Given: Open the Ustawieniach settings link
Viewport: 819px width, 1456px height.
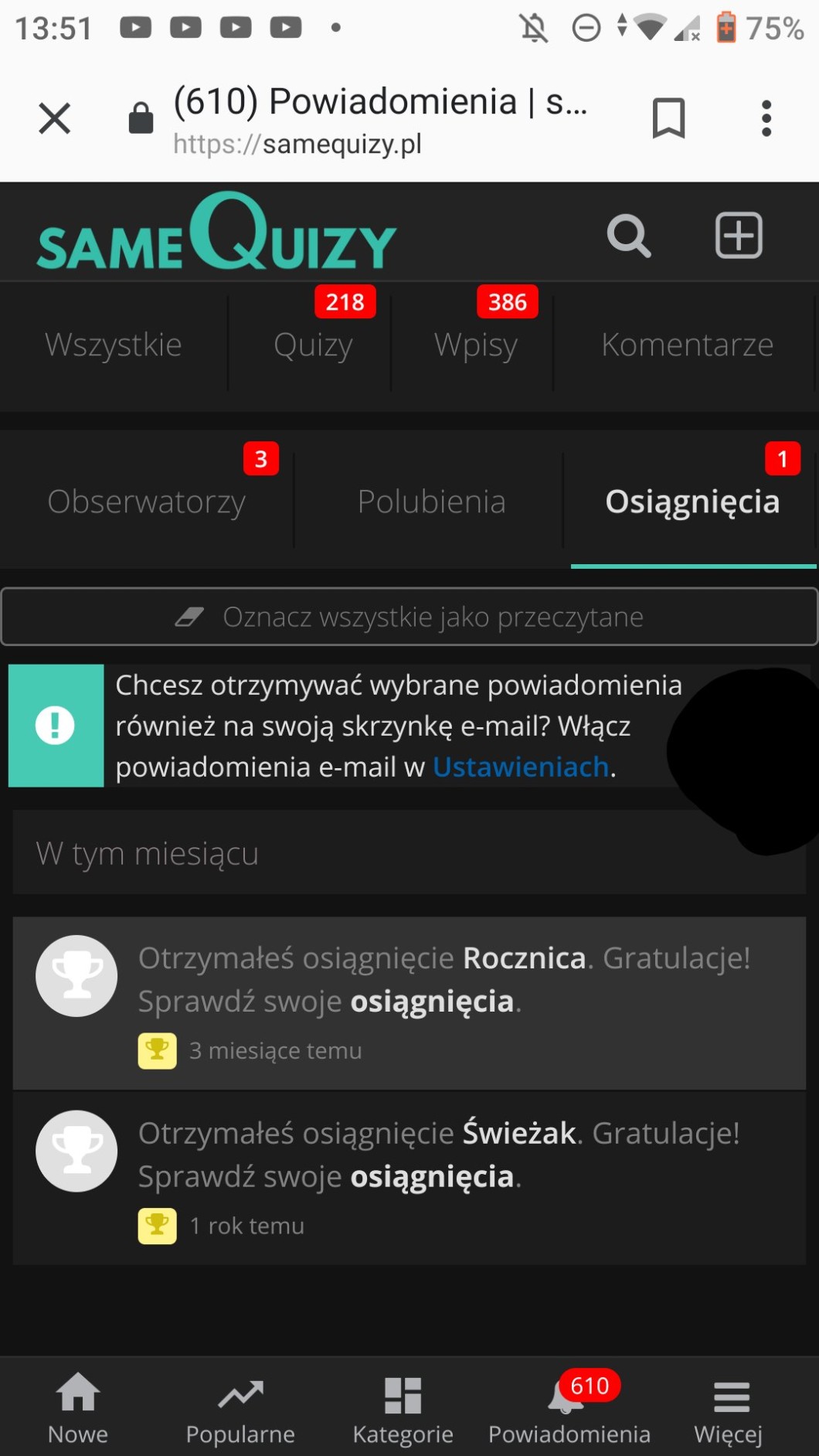Looking at the screenshot, I should (521, 767).
